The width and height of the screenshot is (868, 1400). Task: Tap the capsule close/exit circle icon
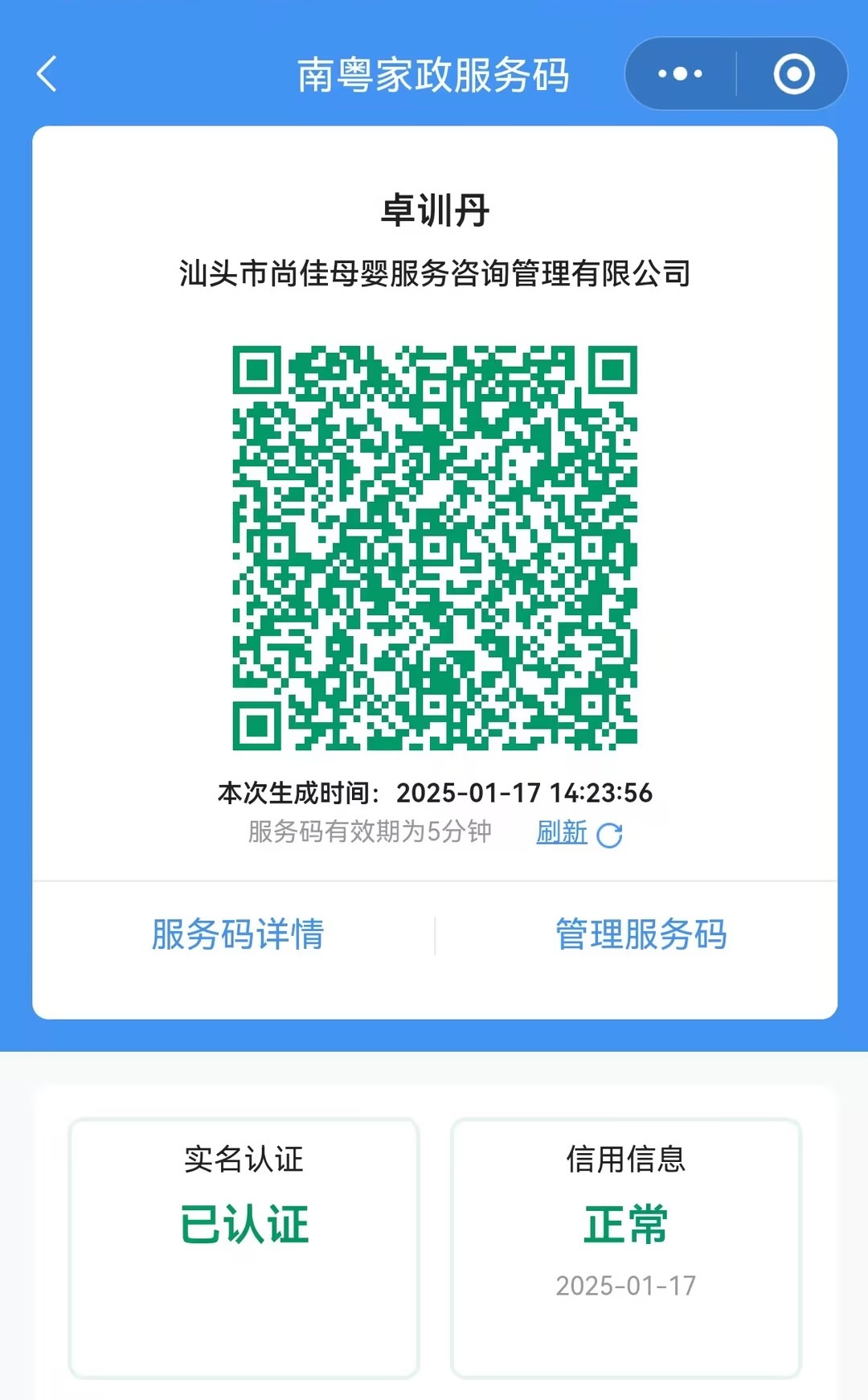click(x=792, y=74)
